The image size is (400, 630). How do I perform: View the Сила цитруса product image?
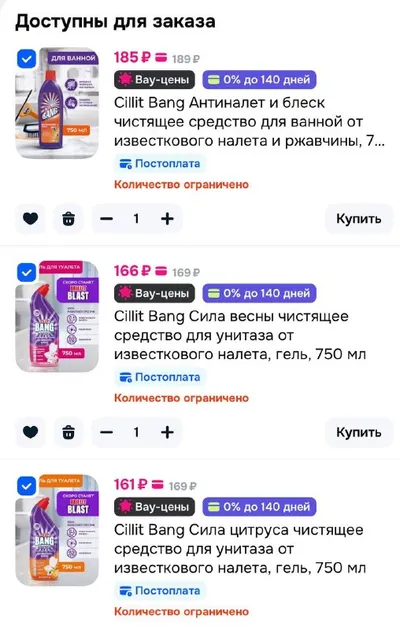[57, 530]
